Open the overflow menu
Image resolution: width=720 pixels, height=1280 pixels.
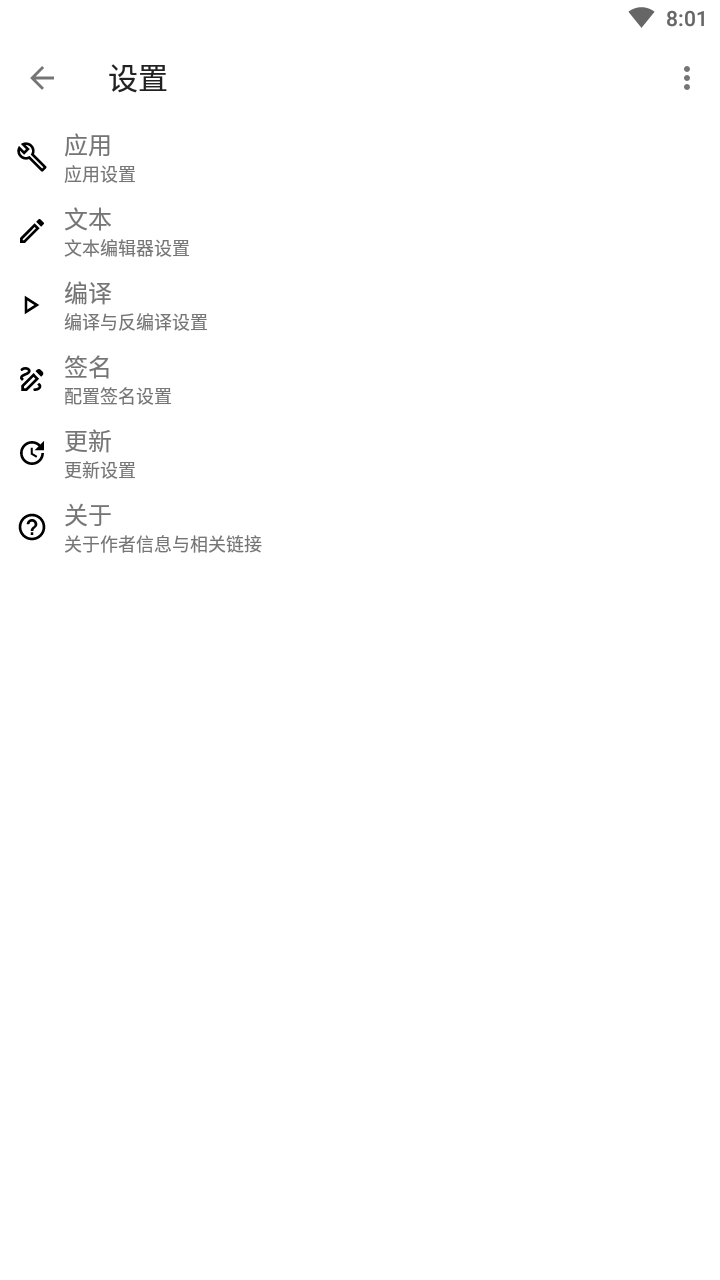(686, 78)
